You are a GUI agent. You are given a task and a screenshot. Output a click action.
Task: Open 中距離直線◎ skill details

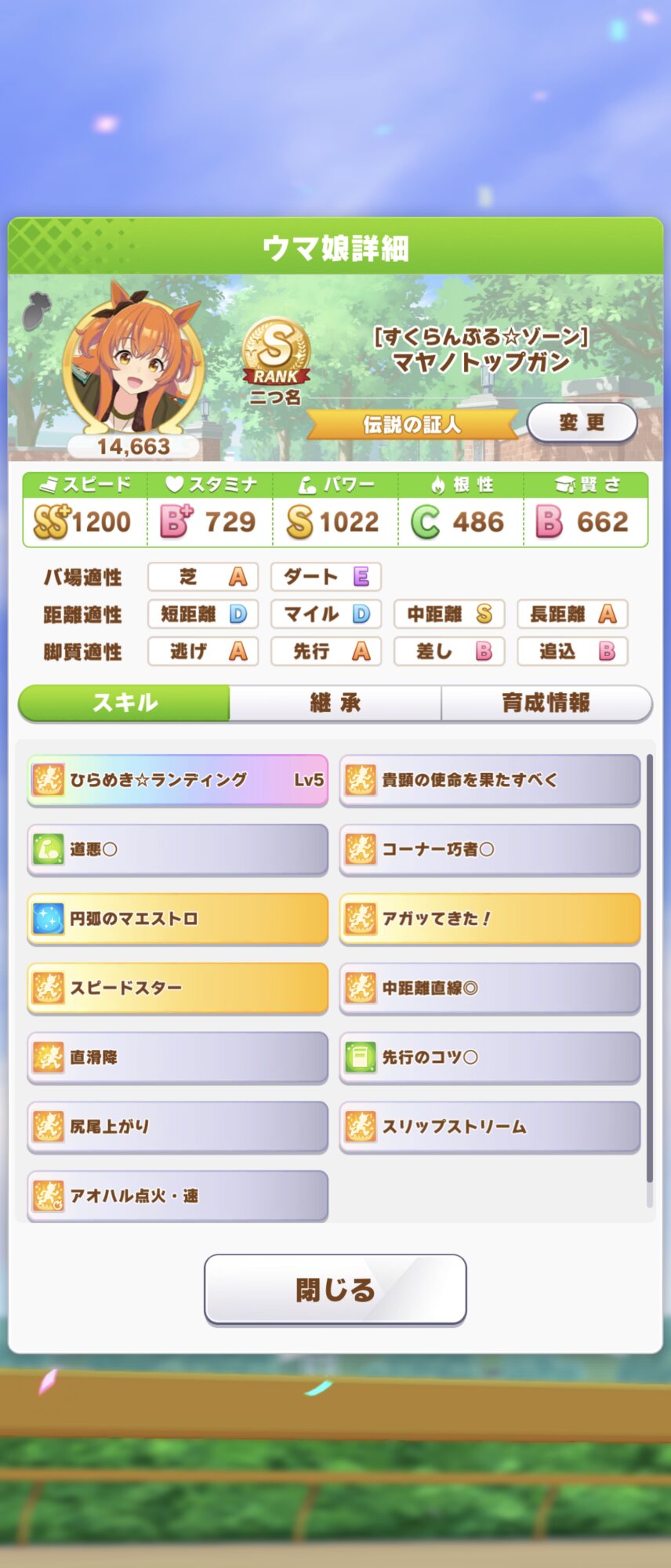[x=490, y=988]
